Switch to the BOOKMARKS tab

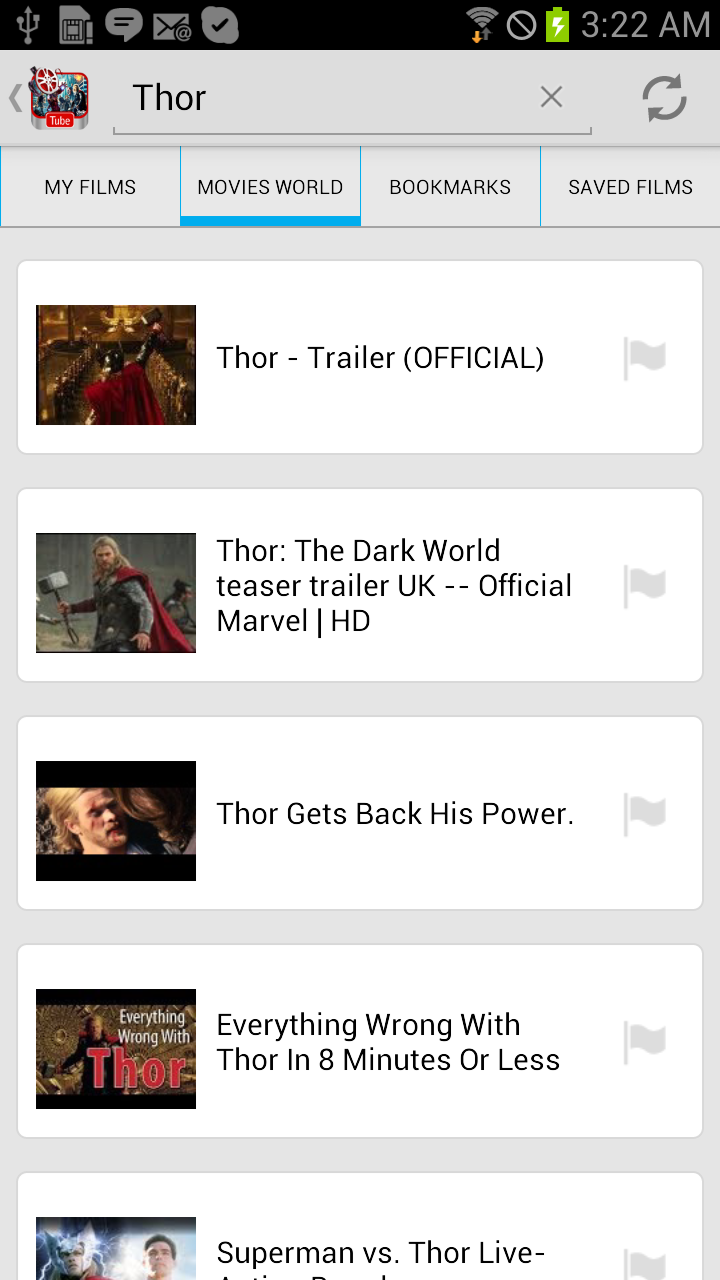(x=450, y=186)
